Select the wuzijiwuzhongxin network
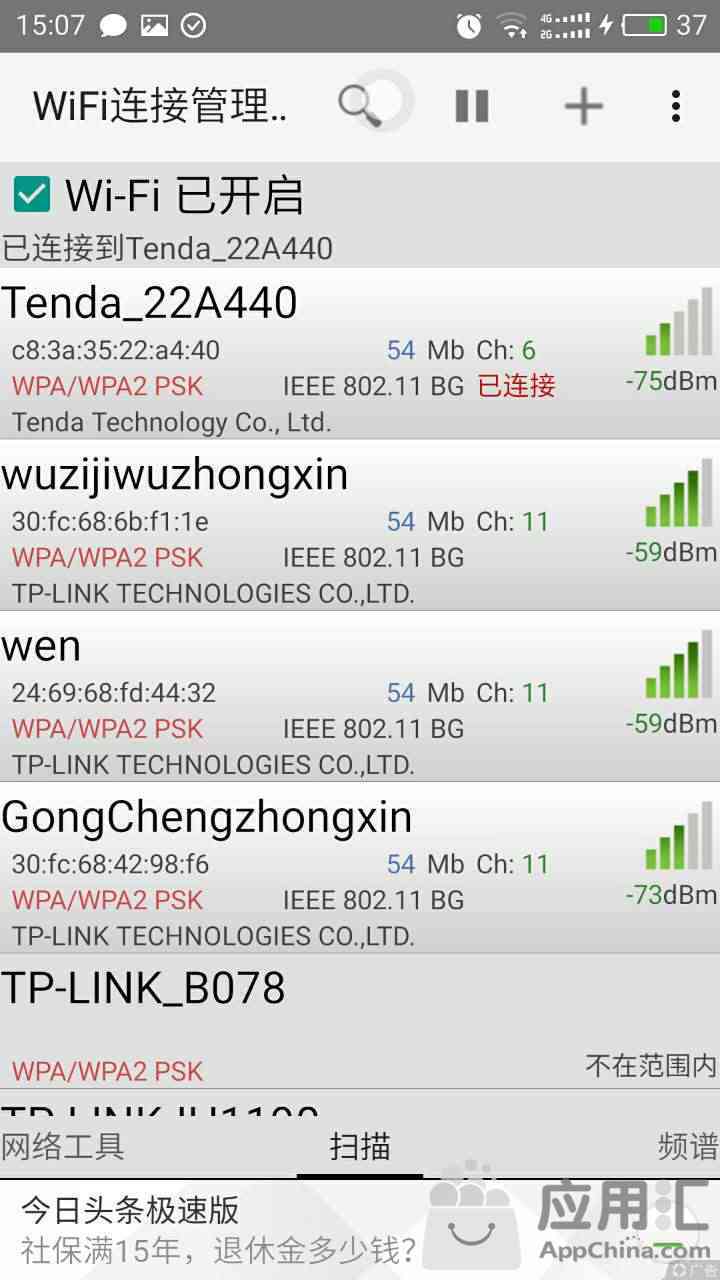720x1280 pixels. pos(360,526)
